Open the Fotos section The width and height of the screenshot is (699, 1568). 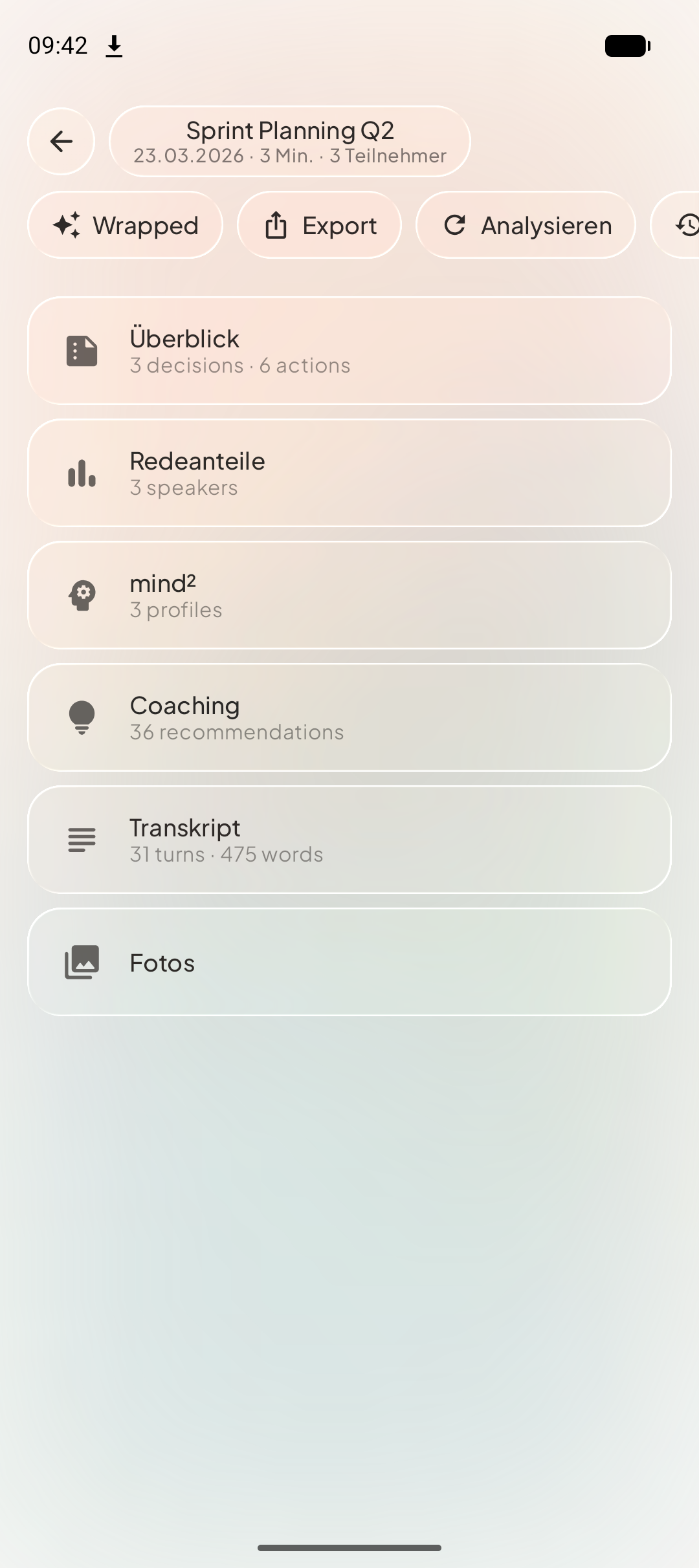(x=349, y=962)
